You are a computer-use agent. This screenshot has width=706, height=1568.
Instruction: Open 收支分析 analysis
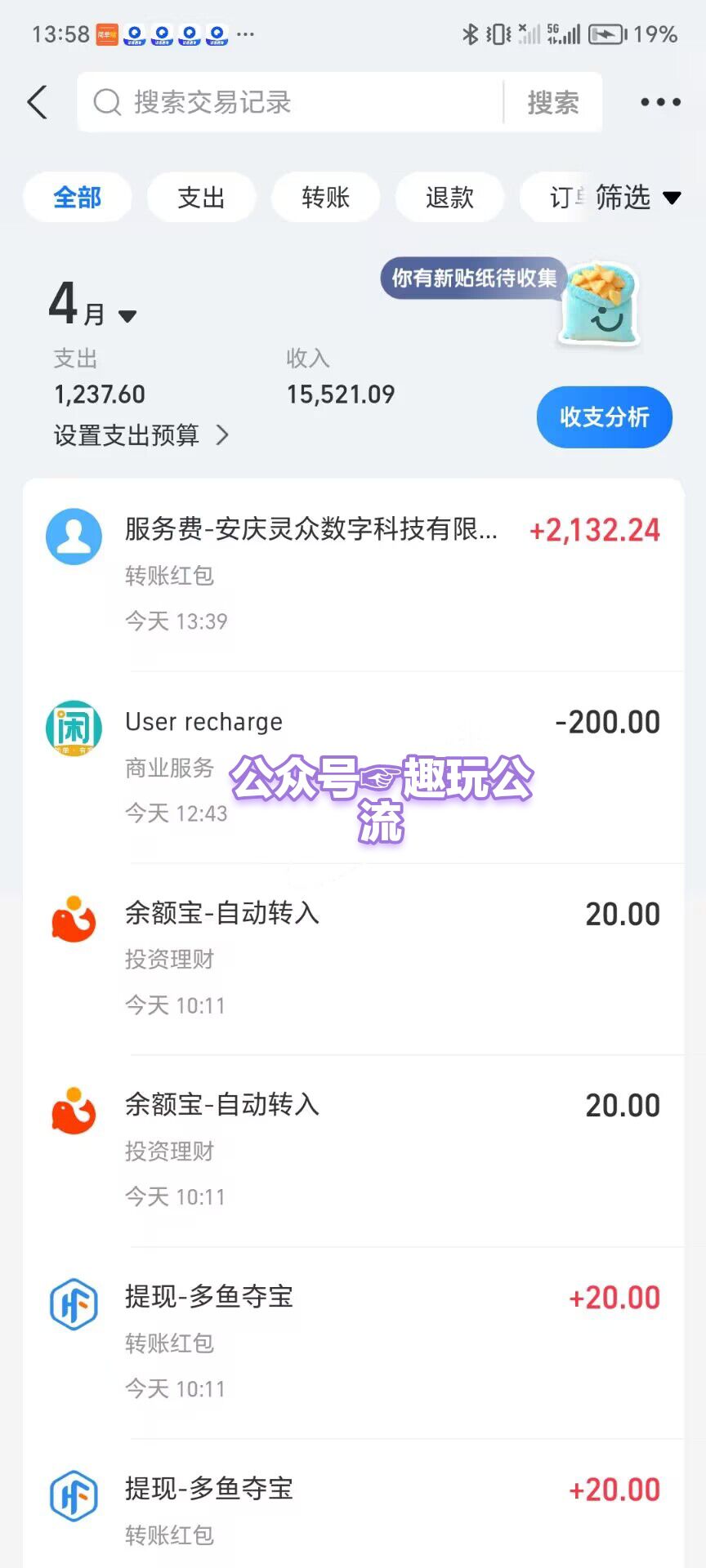click(x=605, y=417)
